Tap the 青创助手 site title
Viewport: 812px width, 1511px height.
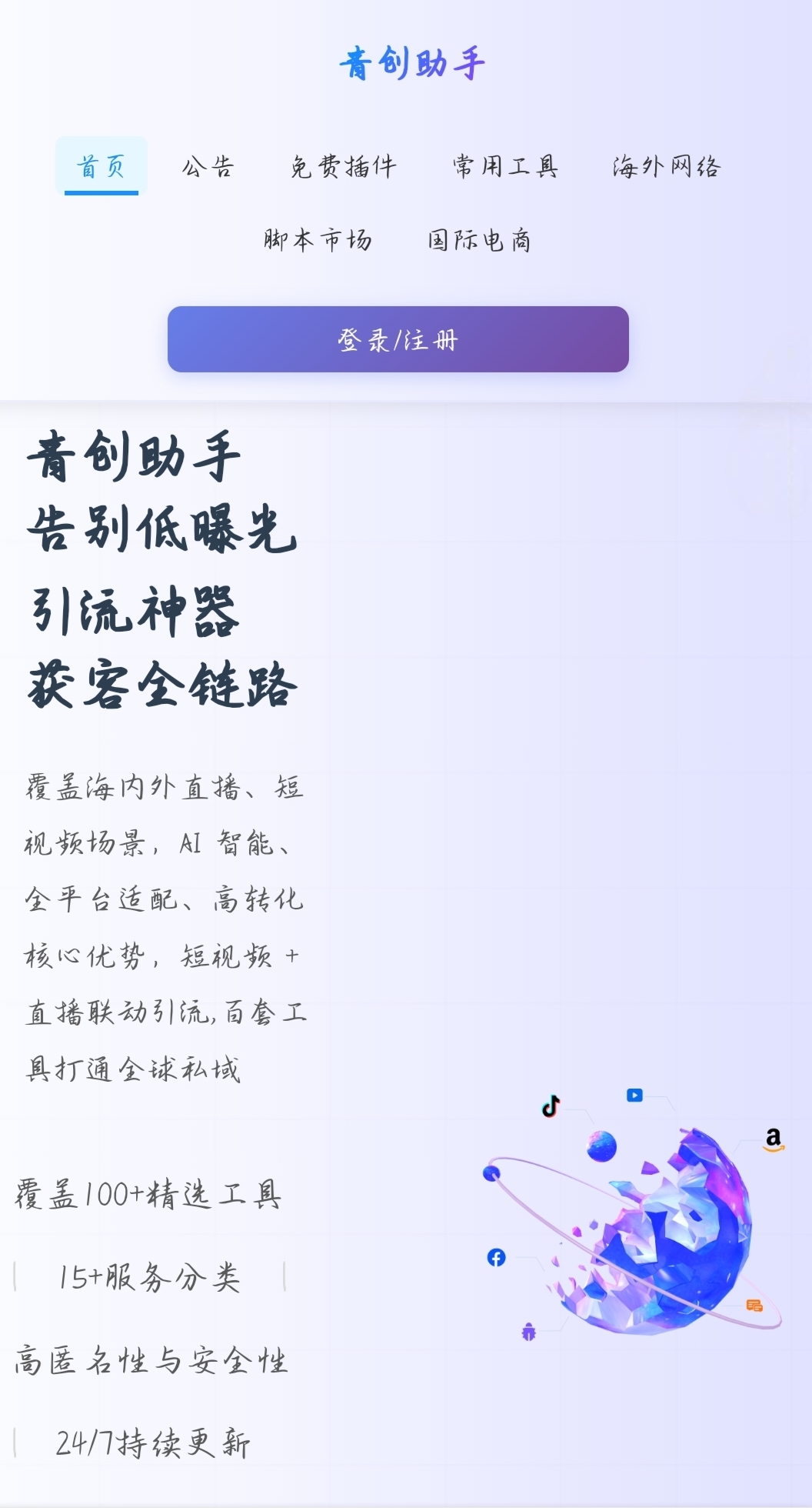coord(411,63)
